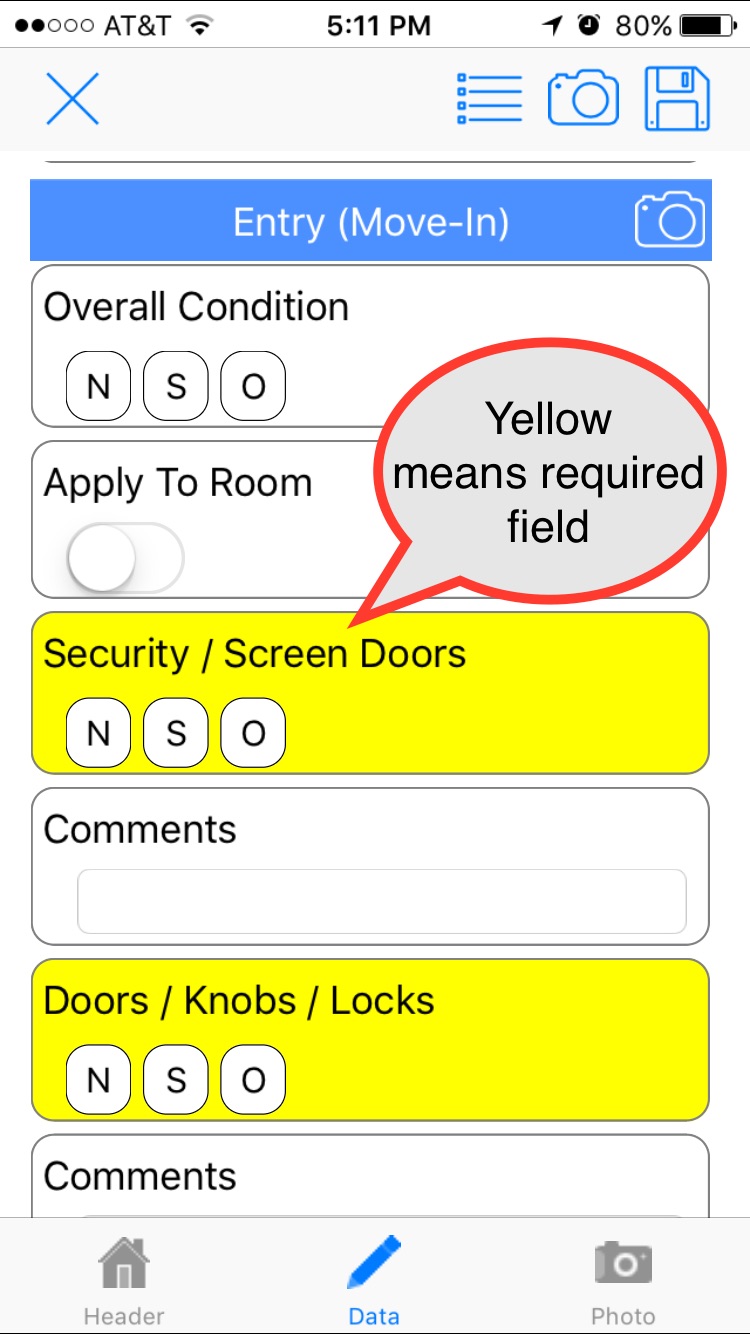
Task: Select O for Overall Condition
Action: 253,386
